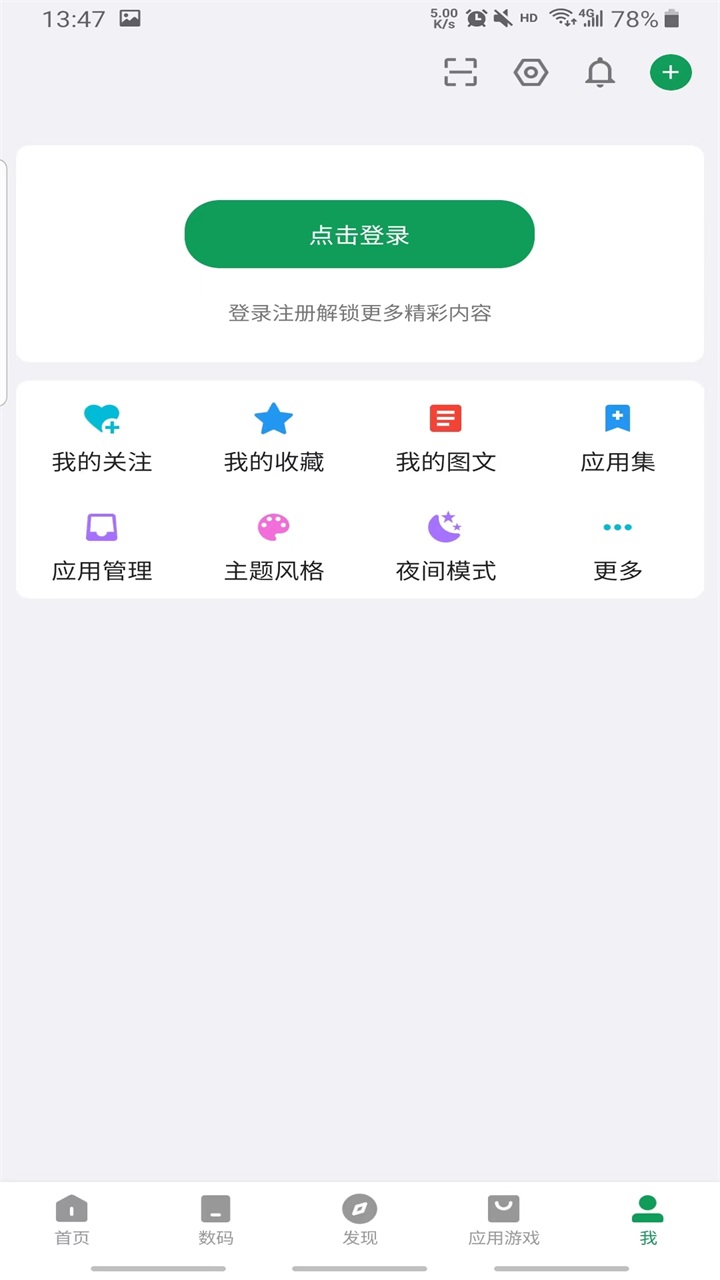
Task: Open the notifications bell
Action: click(x=600, y=72)
